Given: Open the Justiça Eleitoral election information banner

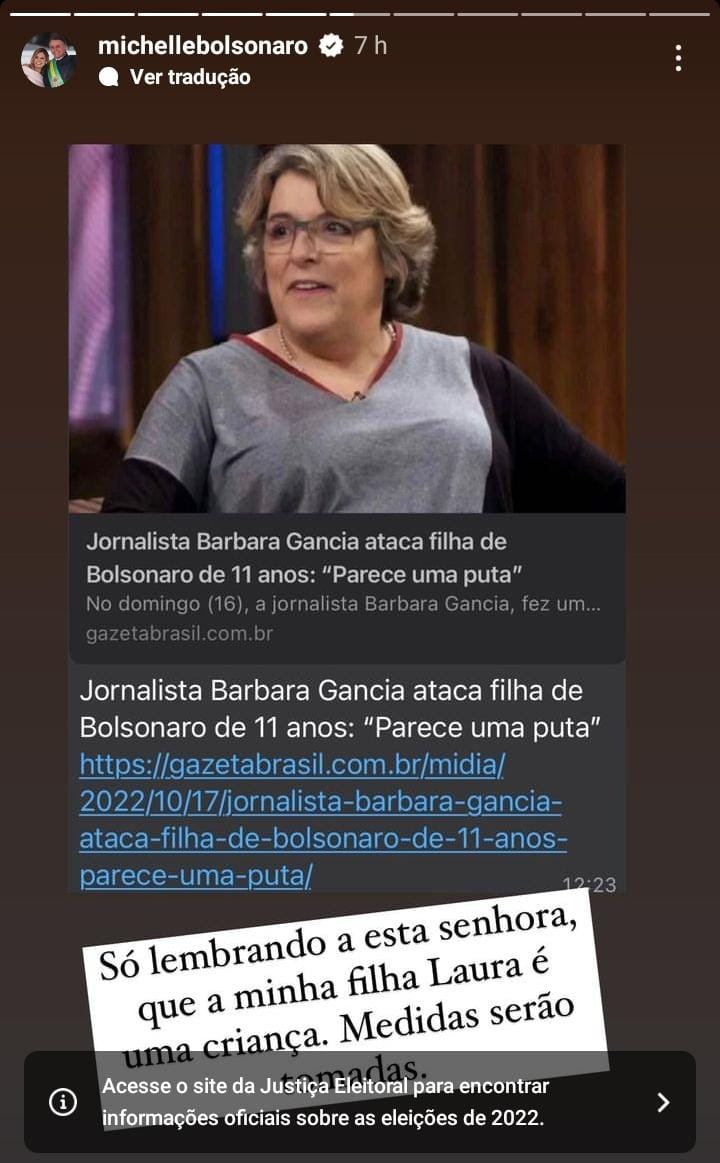Looking at the screenshot, I should (360, 1101).
